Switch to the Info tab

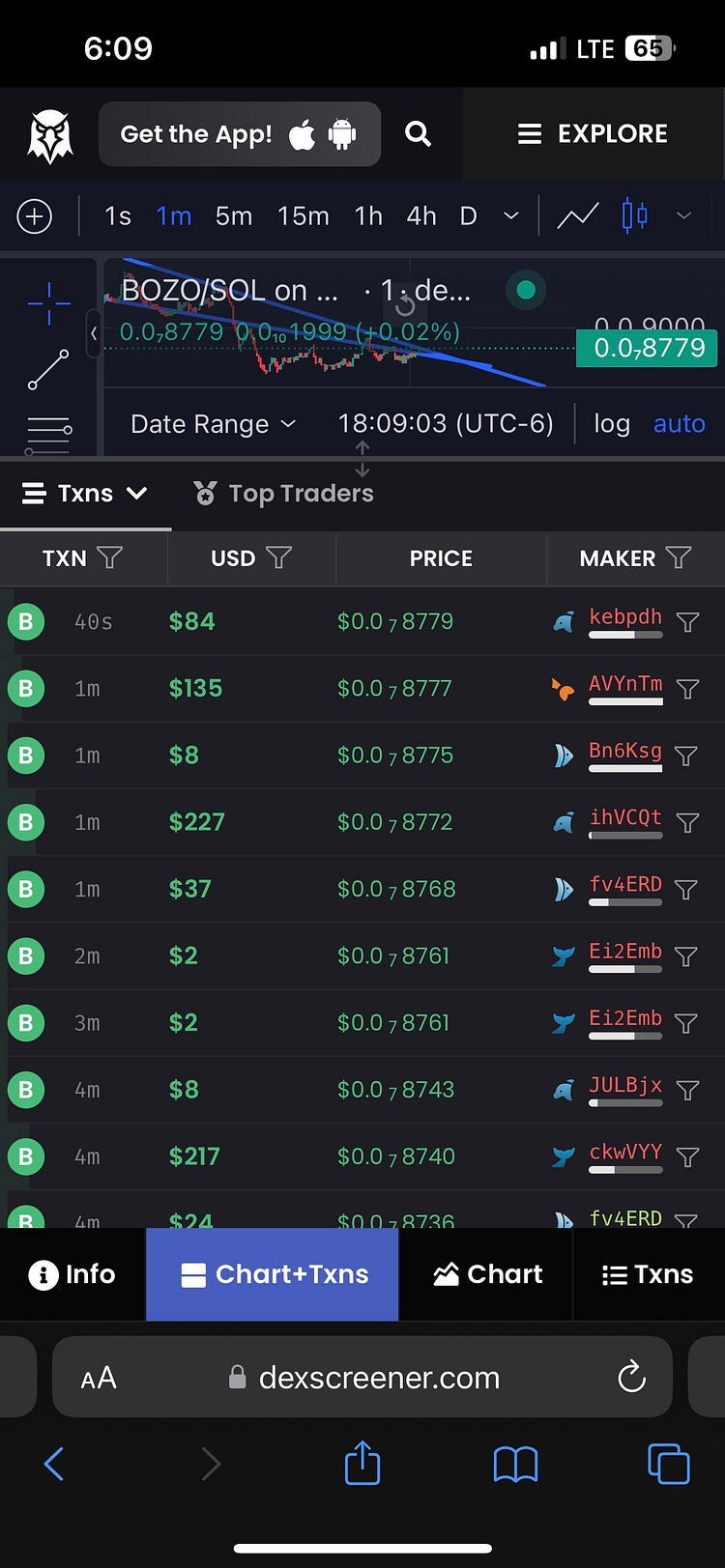[x=72, y=1274]
